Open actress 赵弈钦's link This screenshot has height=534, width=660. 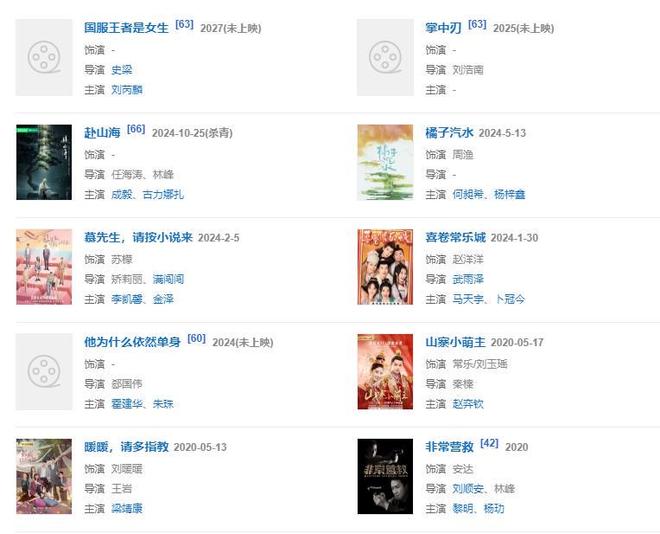468,404
